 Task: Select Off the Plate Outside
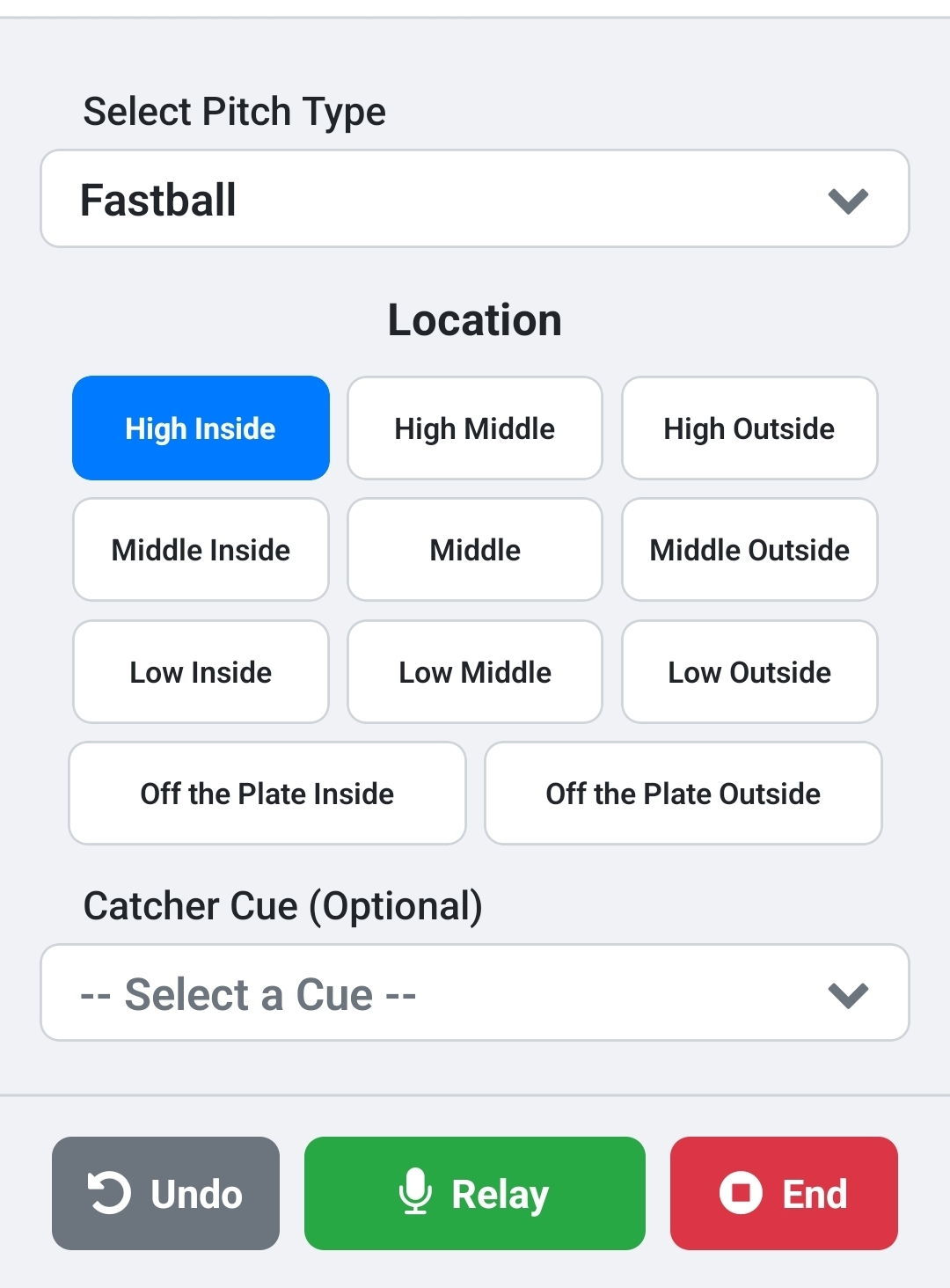point(683,794)
